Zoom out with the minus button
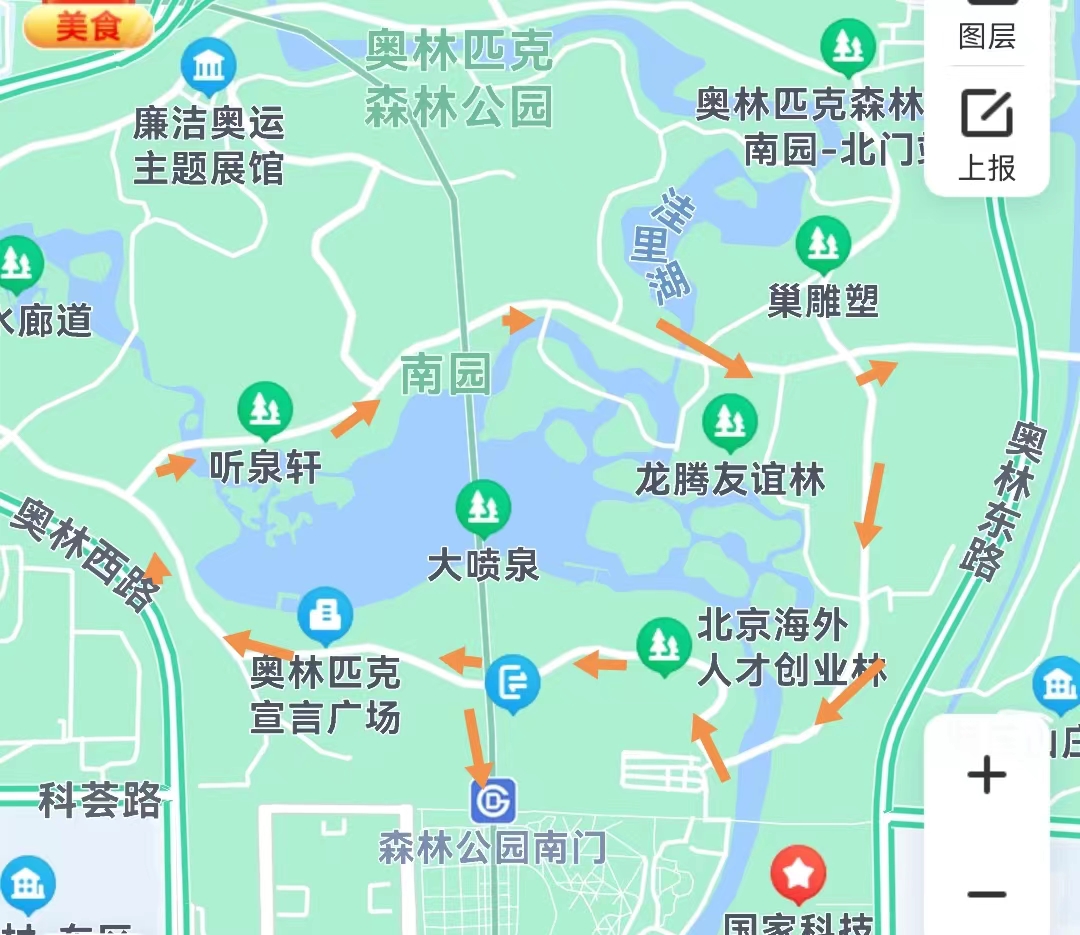Screen dimensions: 1080x935 (987, 893)
